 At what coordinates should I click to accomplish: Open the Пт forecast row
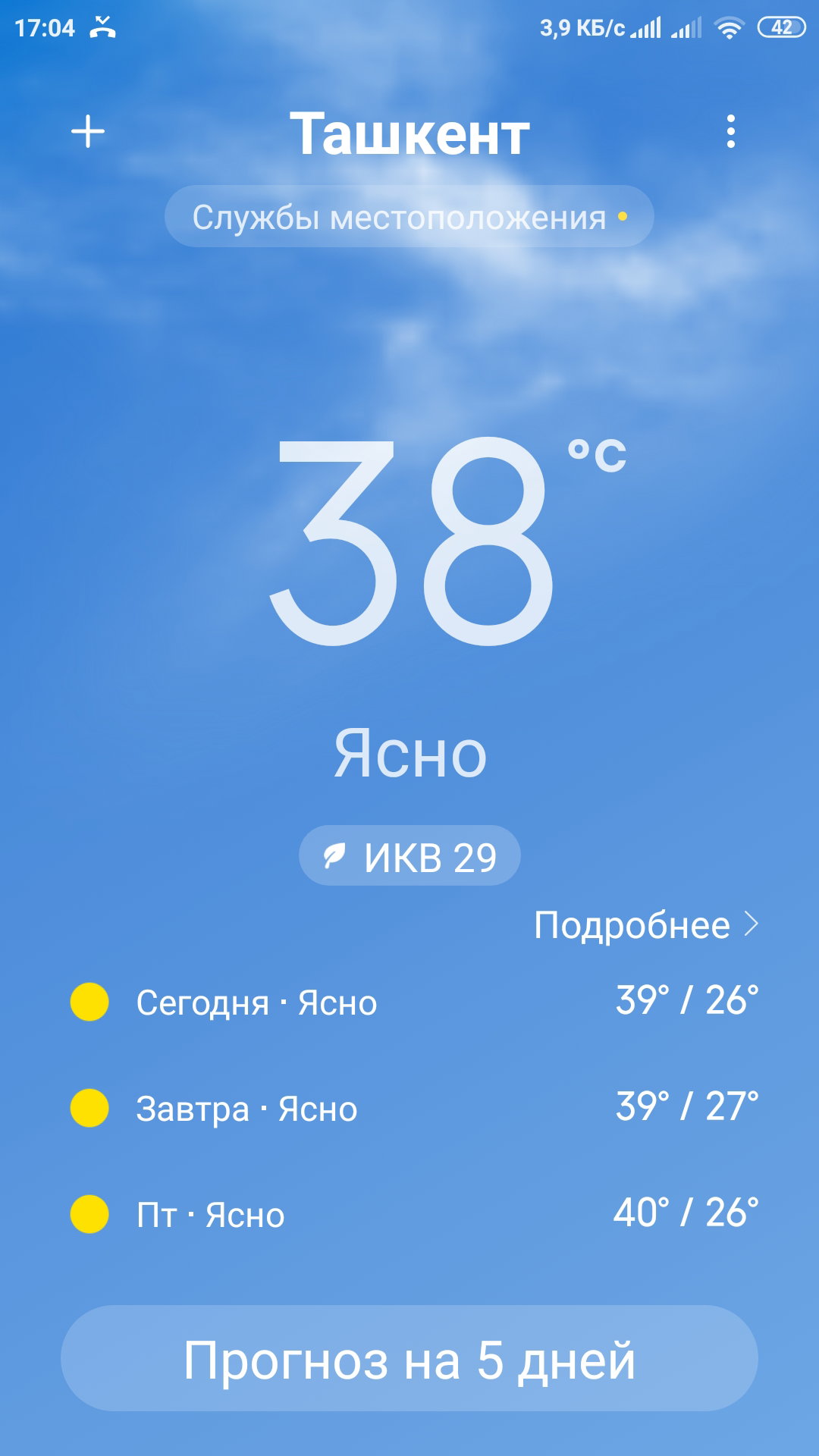click(409, 1214)
